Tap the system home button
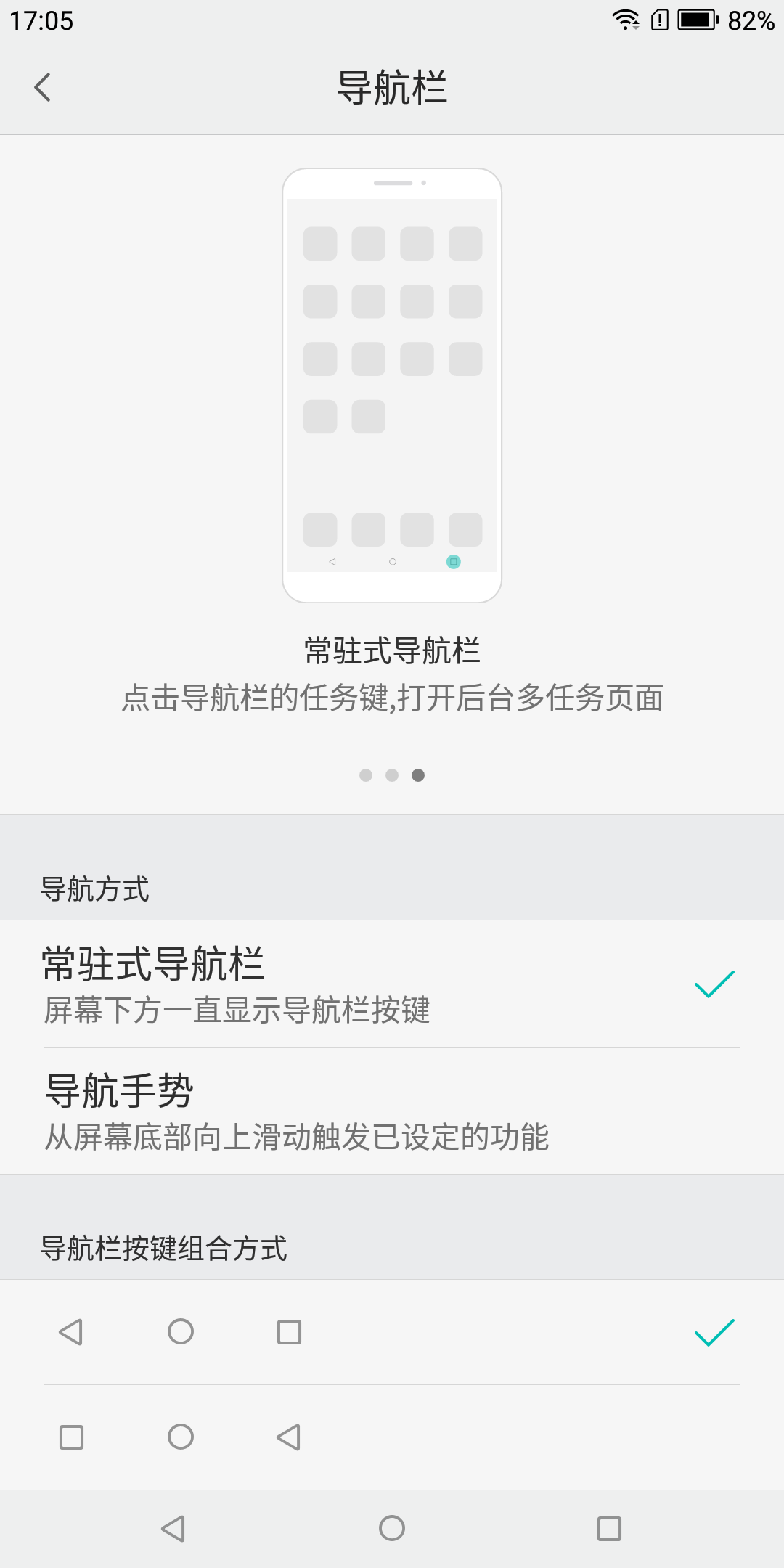The width and height of the screenshot is (784, 1568). 392,1528
